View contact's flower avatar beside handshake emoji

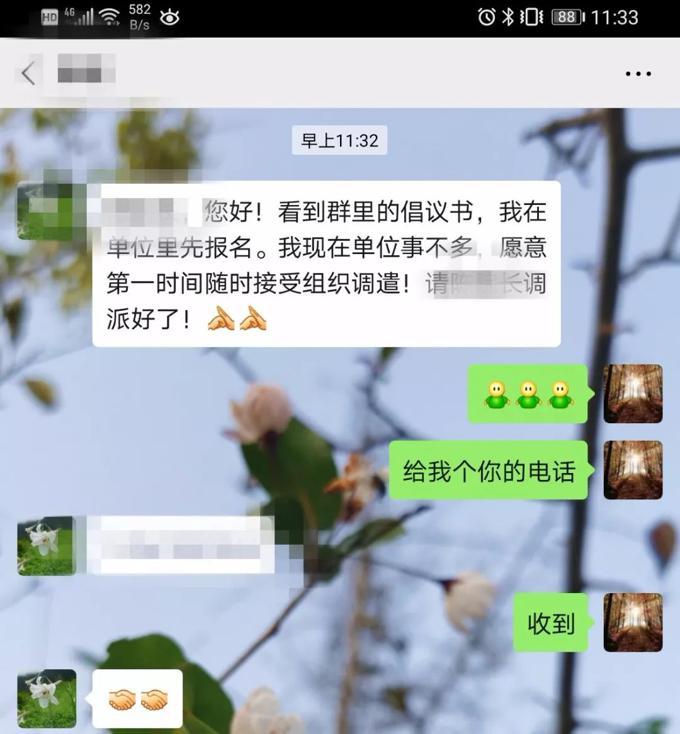46,698
